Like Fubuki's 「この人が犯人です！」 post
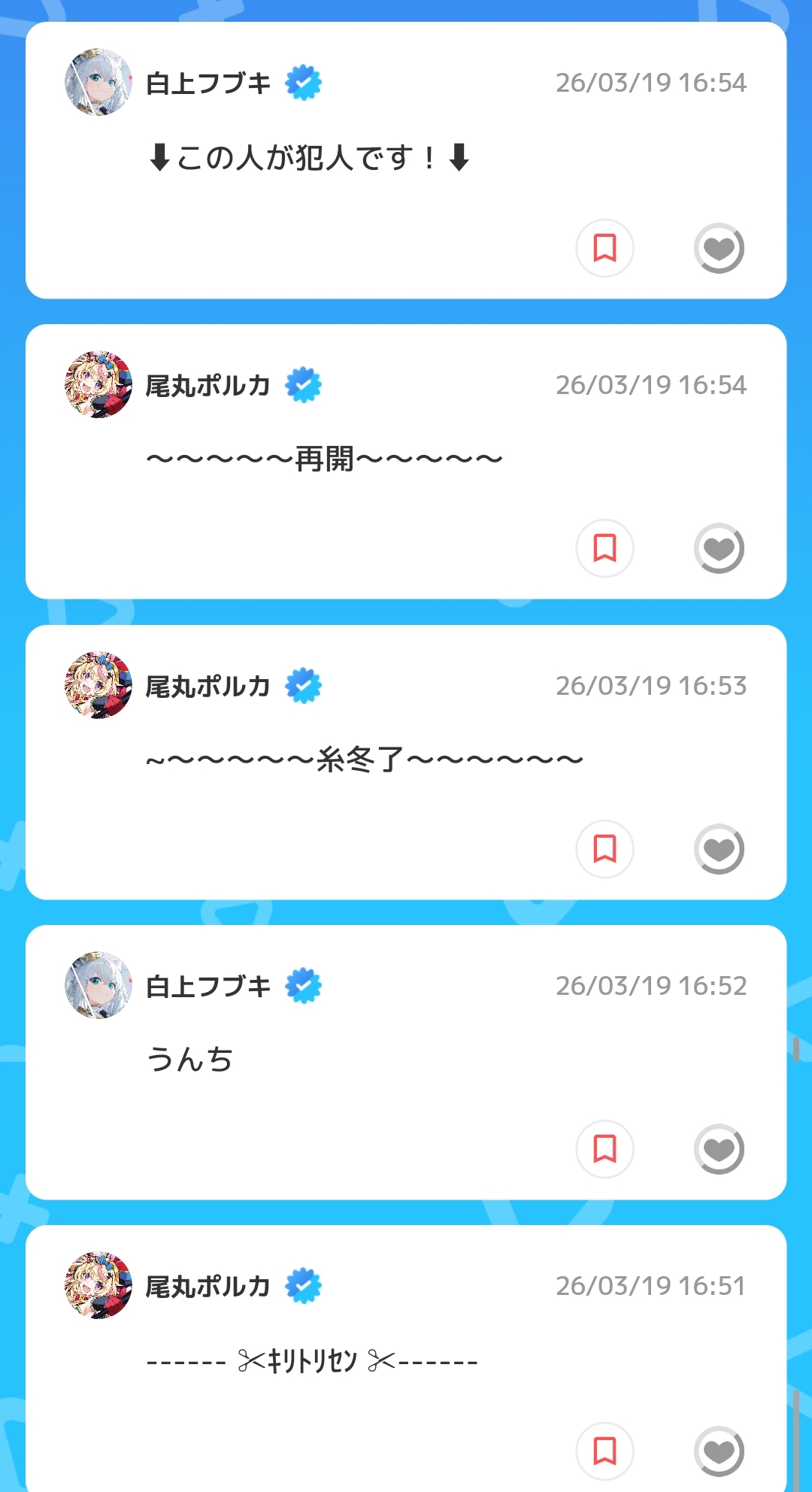The height and width of the screenshot is (1492, 812). 719,247
